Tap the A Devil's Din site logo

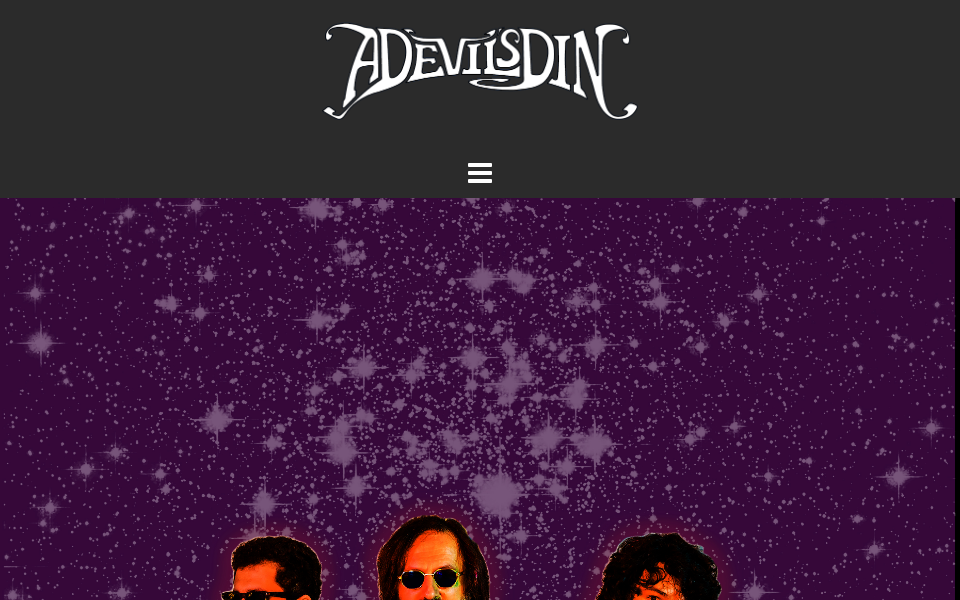tap(480, 70)
